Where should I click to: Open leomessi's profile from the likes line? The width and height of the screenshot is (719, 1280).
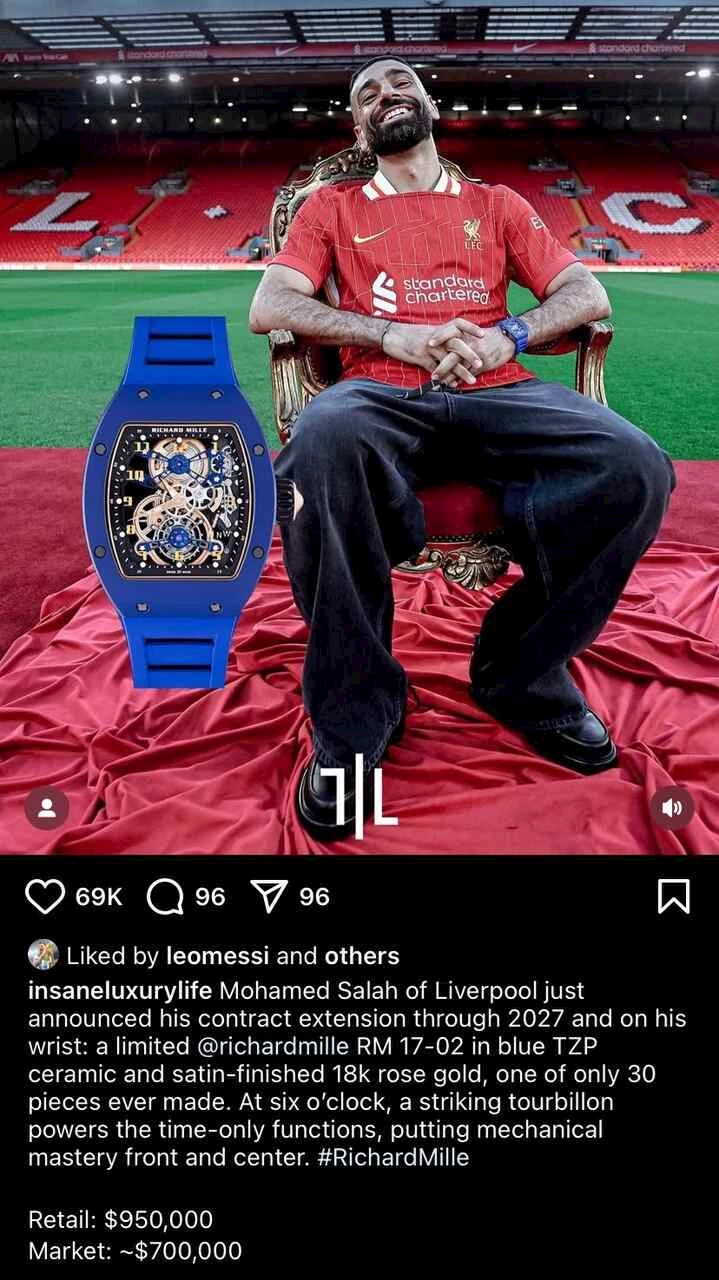click(x=216, y=956)
